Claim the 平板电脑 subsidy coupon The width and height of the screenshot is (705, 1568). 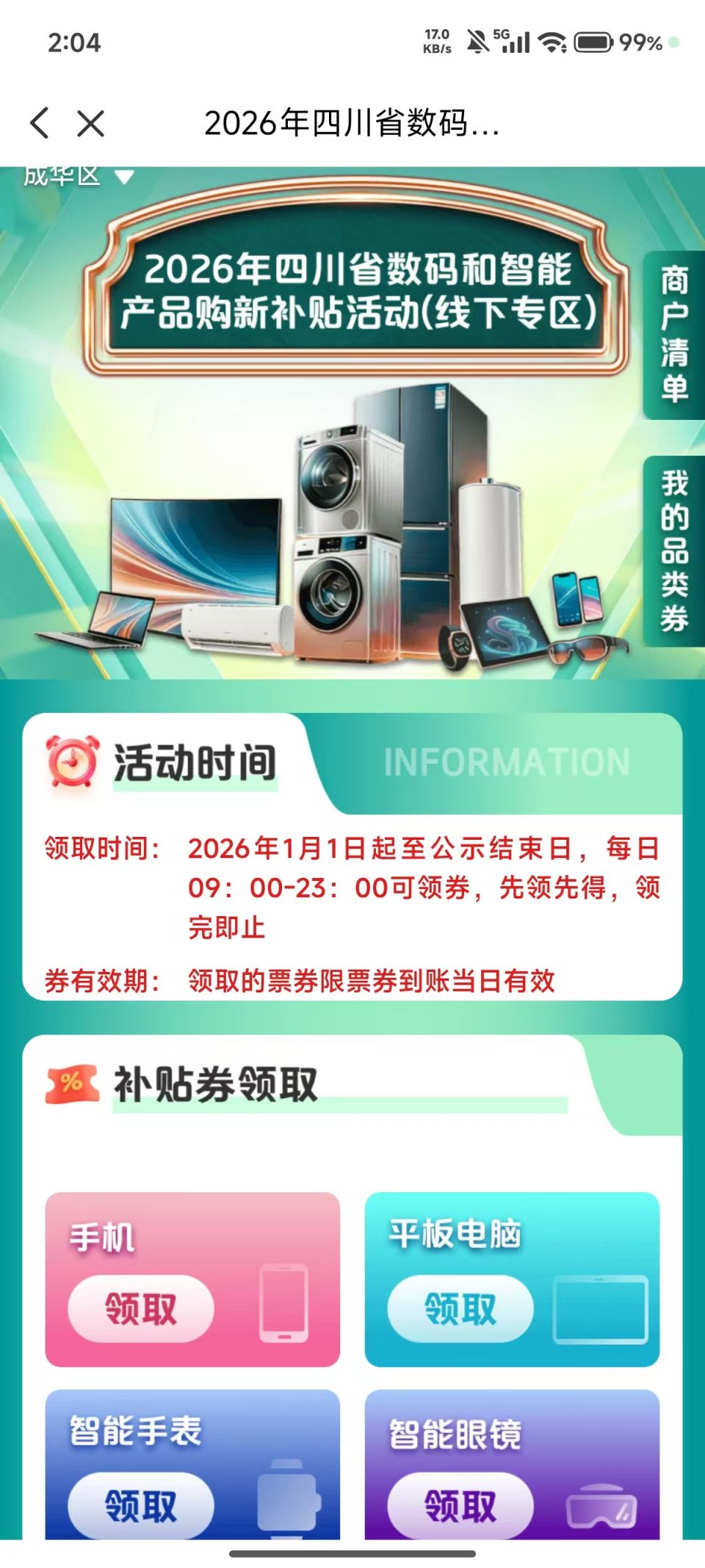(x=460, y=1309)
